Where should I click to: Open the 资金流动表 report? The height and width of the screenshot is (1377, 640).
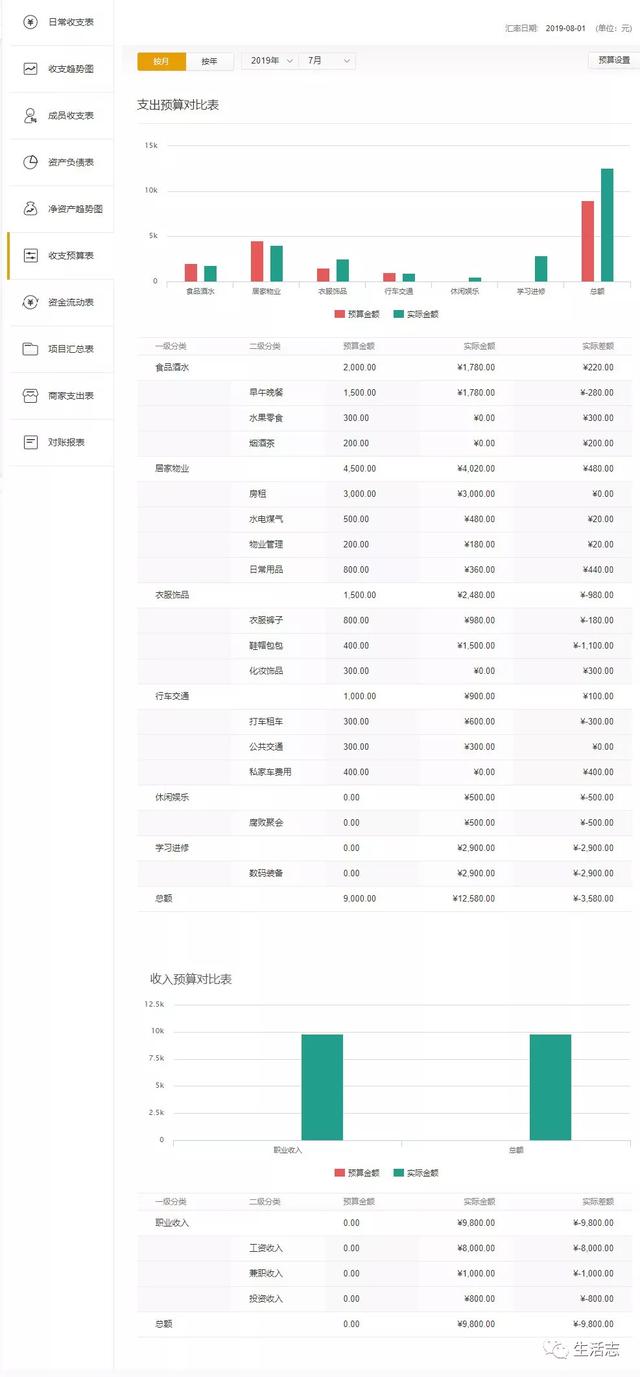click(57, 302)
